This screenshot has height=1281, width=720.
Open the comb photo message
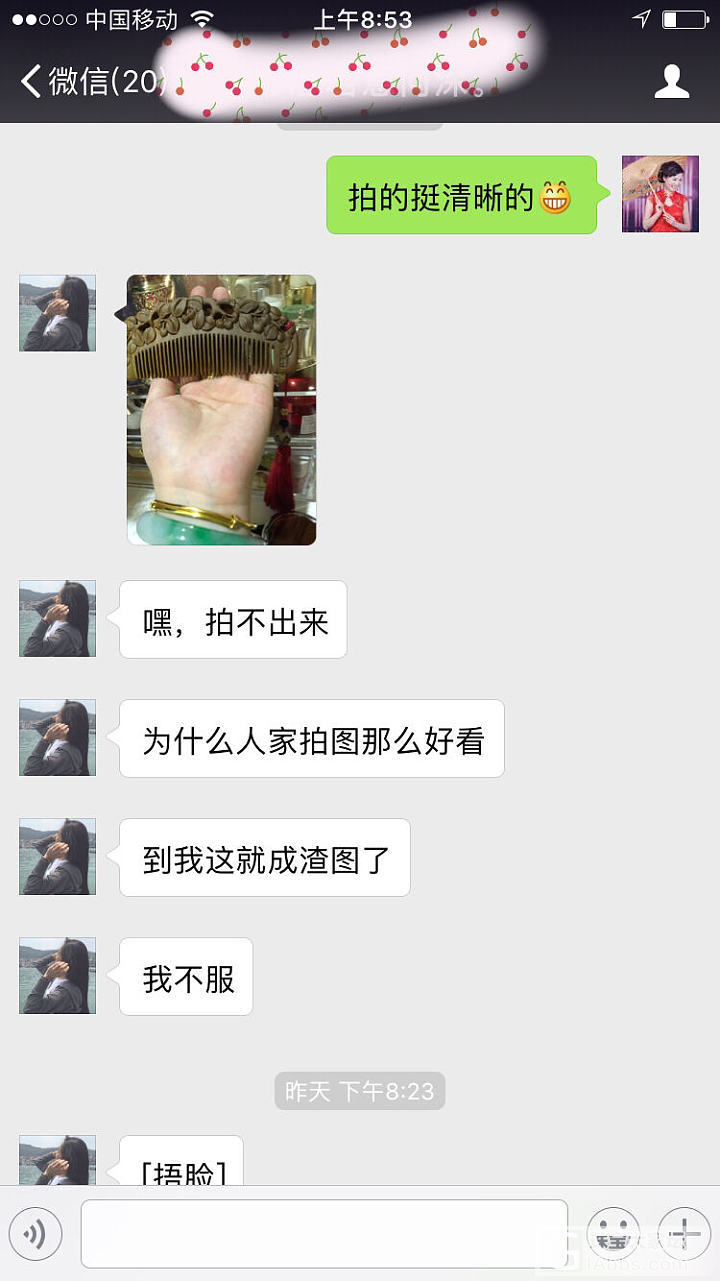[221, 410]
